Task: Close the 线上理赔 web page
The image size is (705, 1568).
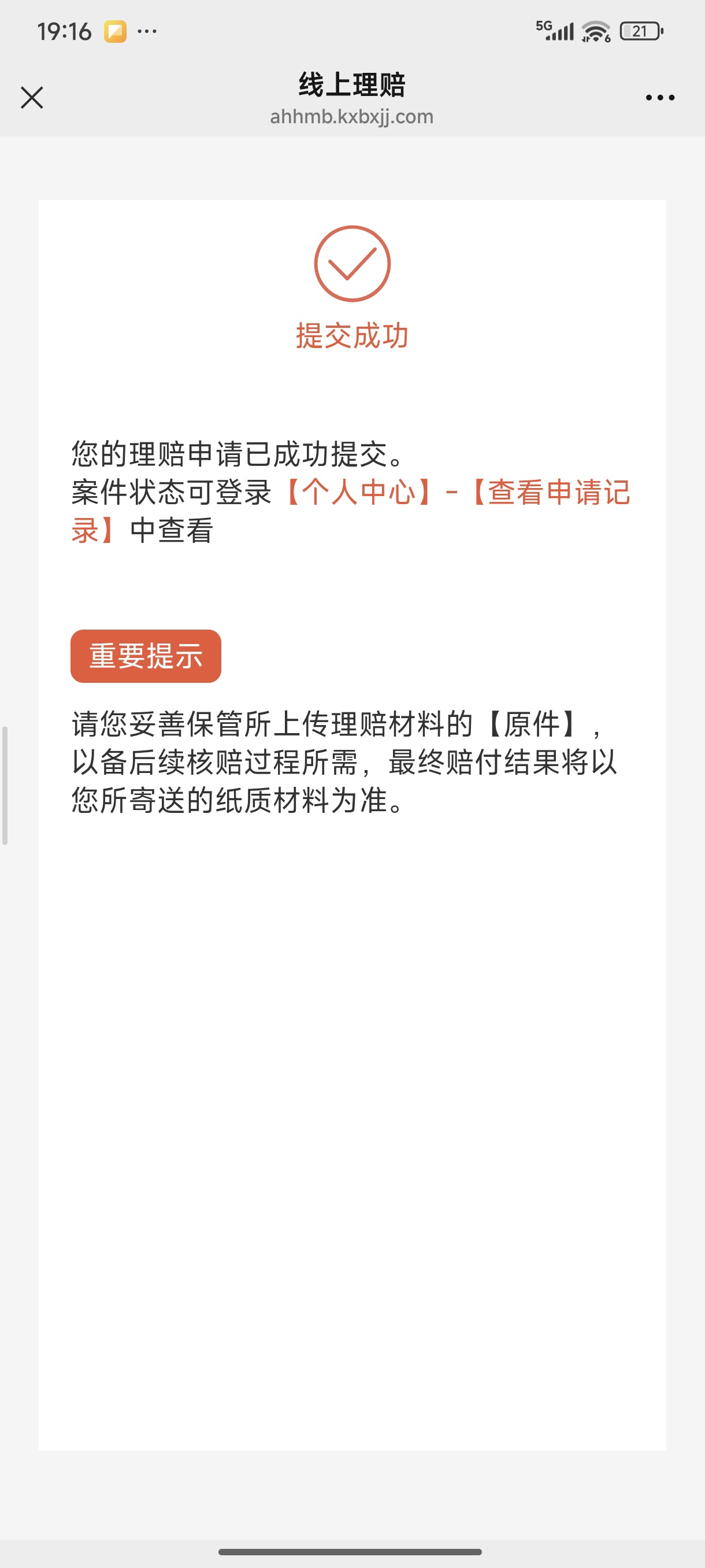Action: tap(32, 97)
